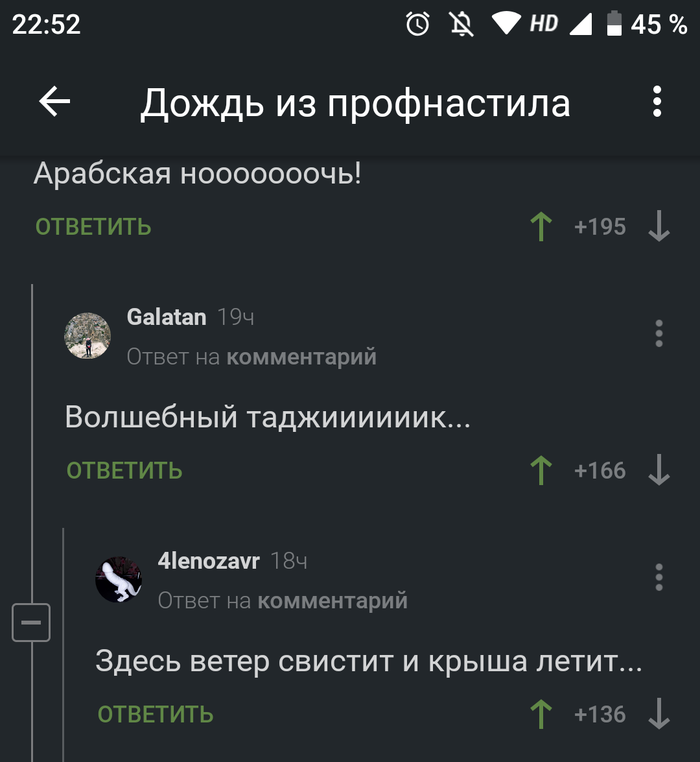Open options menu for 4lenozavr's comment

point(658,577)
